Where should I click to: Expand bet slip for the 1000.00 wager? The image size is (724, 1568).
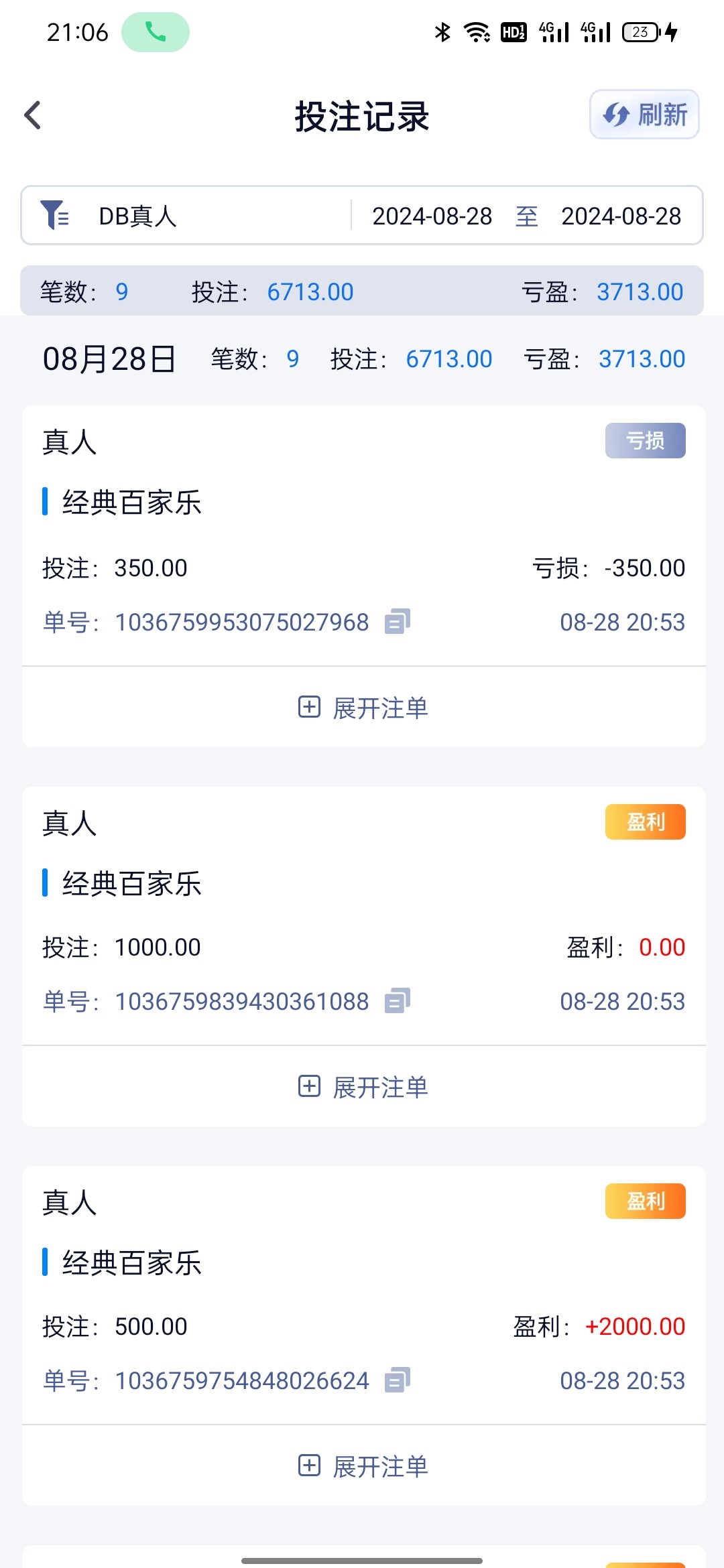[x=363, y=1087]
